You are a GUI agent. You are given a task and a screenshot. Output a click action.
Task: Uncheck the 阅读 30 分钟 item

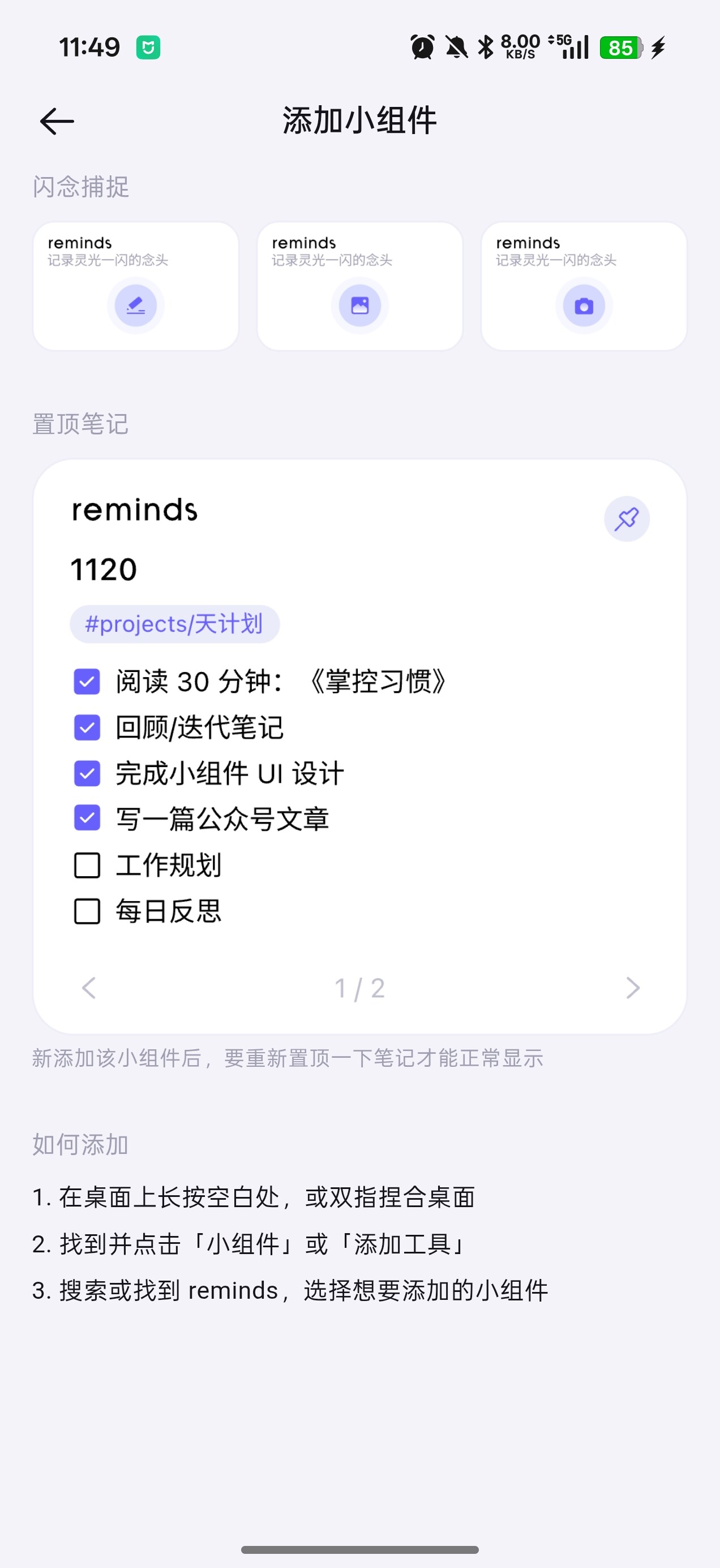87,681
